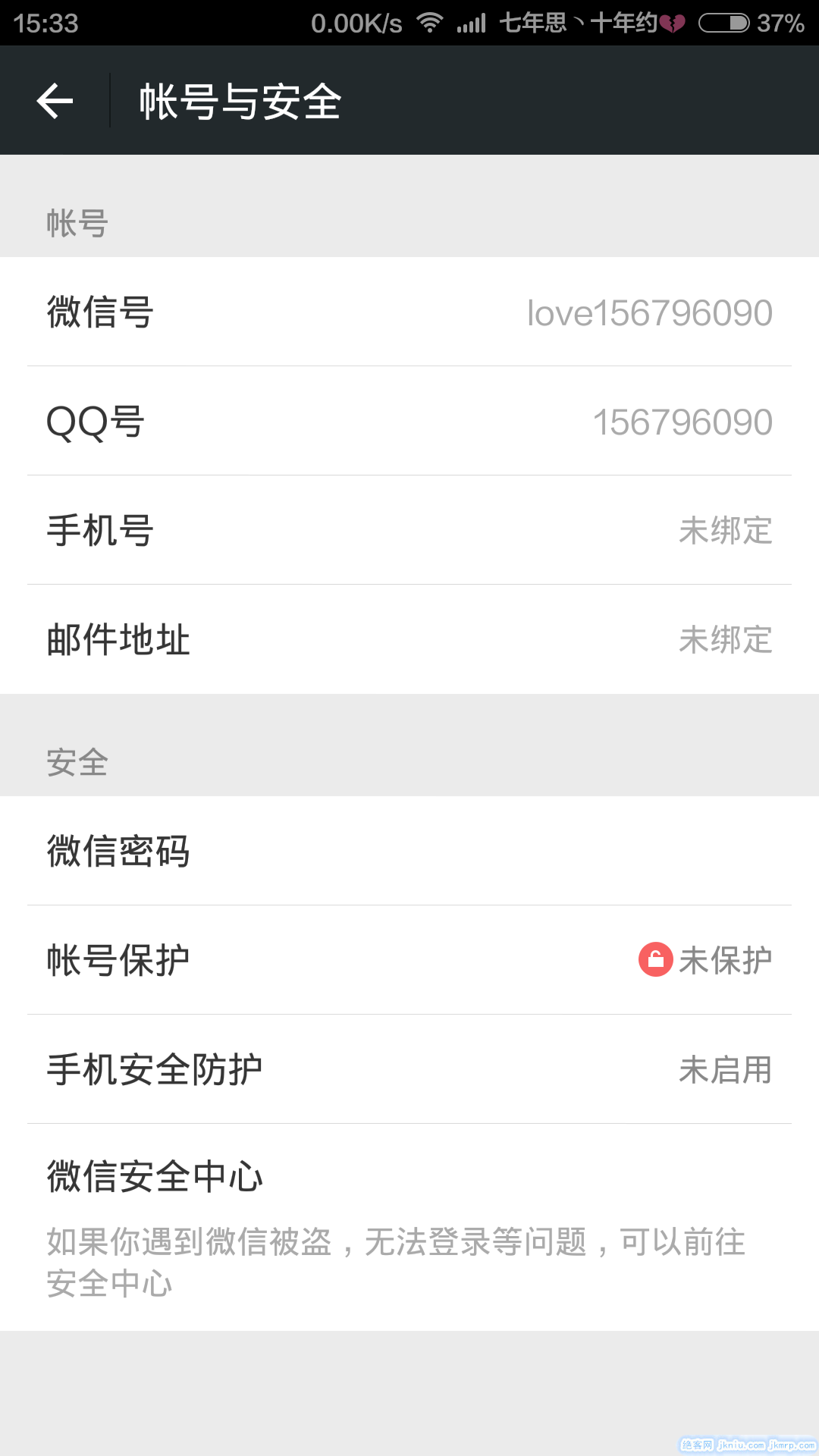
Task: Go back using the arrow icon
Action: coord(55,101)
